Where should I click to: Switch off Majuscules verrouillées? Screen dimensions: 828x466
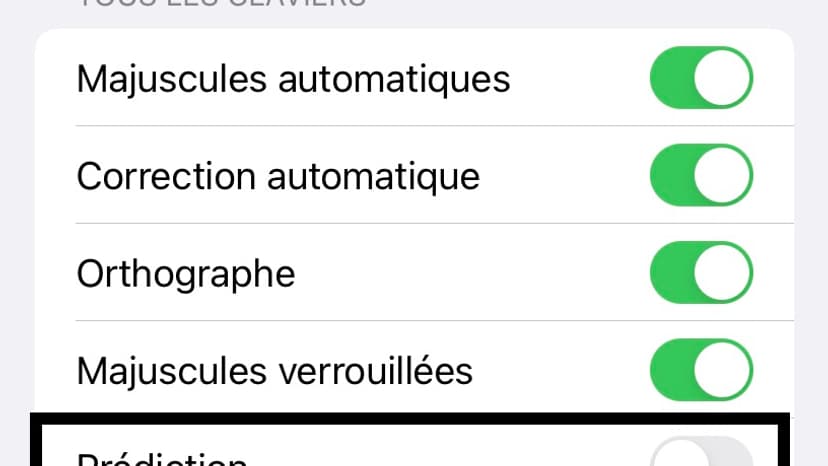pyautogui.click(x=700, y=370)
